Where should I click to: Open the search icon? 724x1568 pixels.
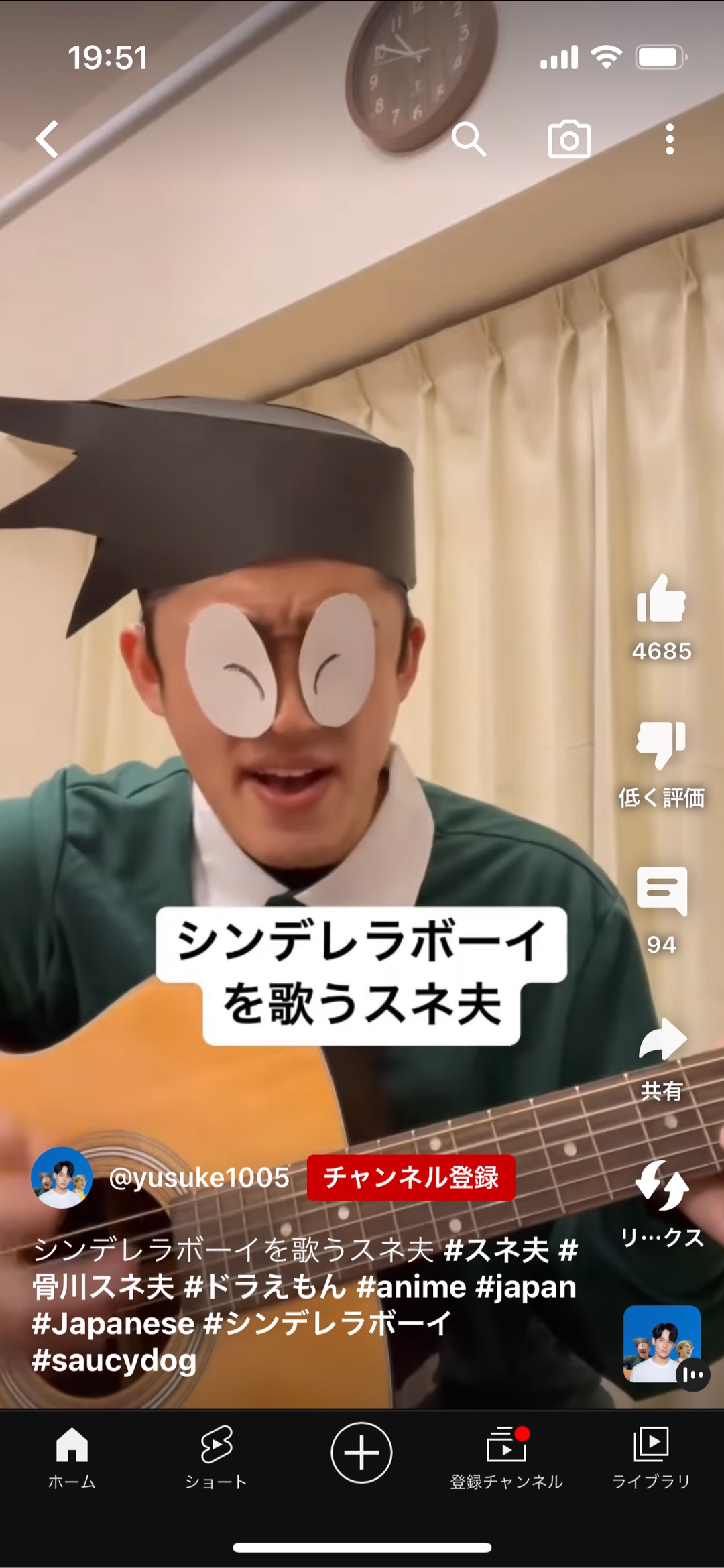(469, 139)
